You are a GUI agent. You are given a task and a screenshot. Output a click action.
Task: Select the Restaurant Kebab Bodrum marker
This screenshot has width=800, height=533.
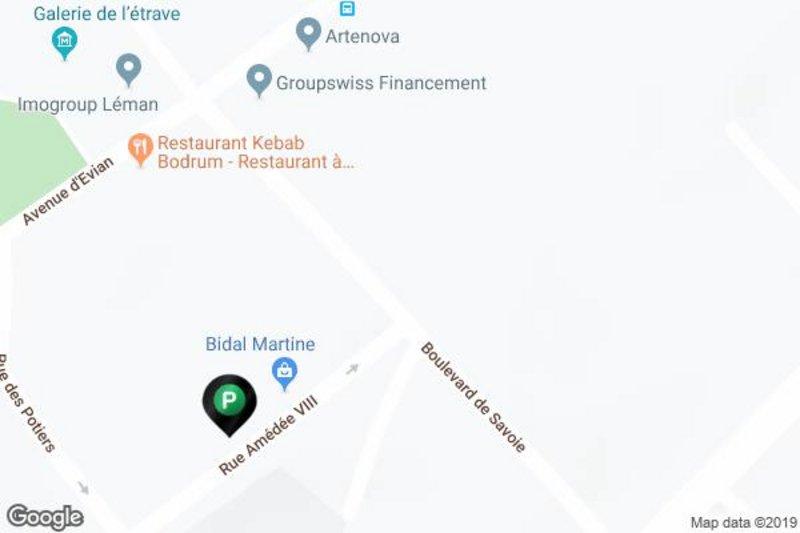[x=140, y=150]
